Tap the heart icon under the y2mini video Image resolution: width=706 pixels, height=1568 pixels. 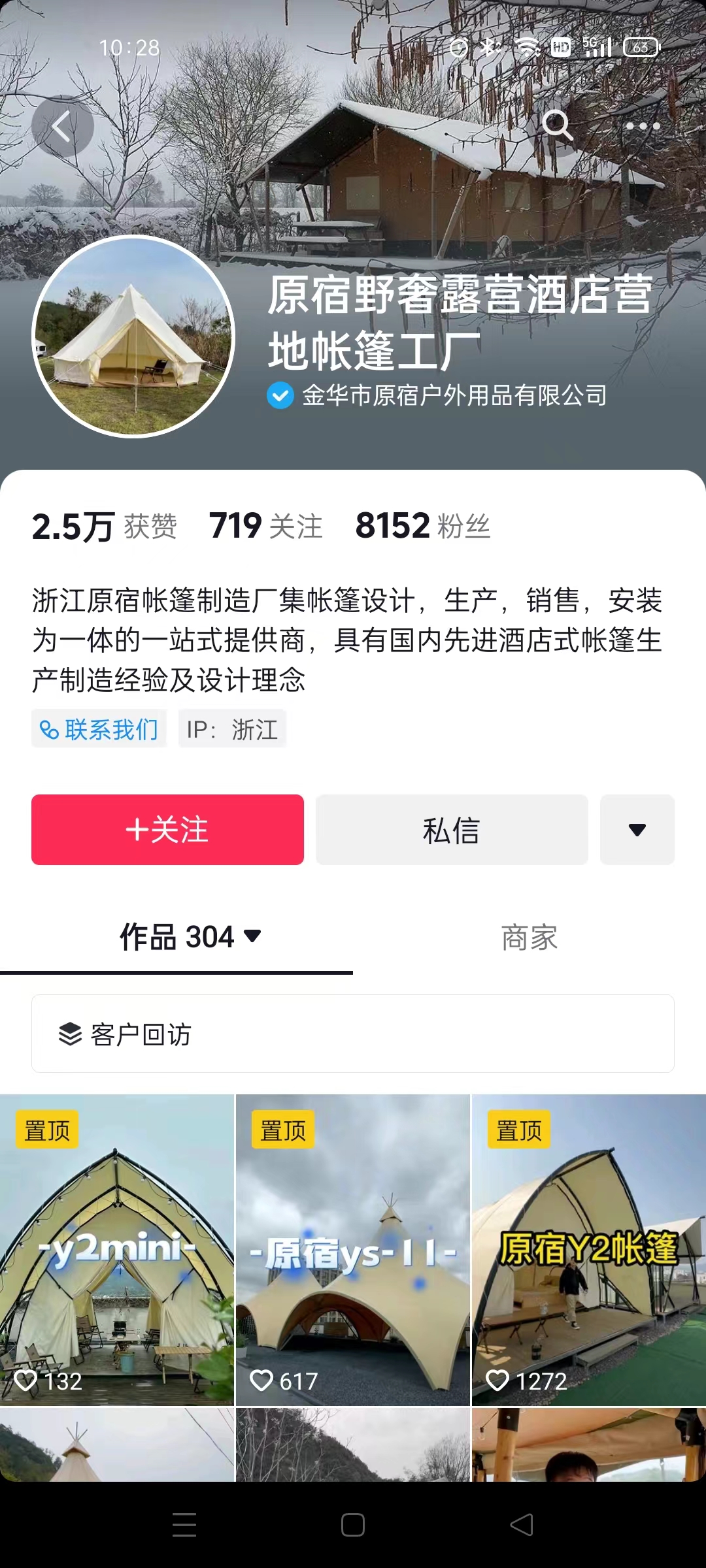[27, 1381]
